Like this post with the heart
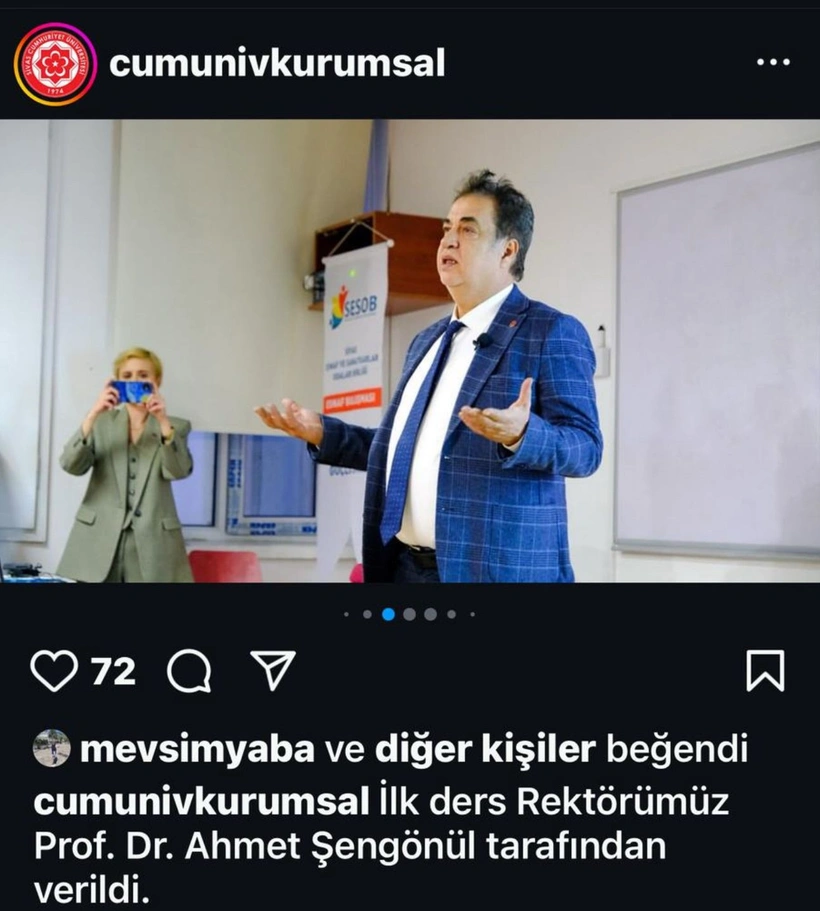 (54, 671)
